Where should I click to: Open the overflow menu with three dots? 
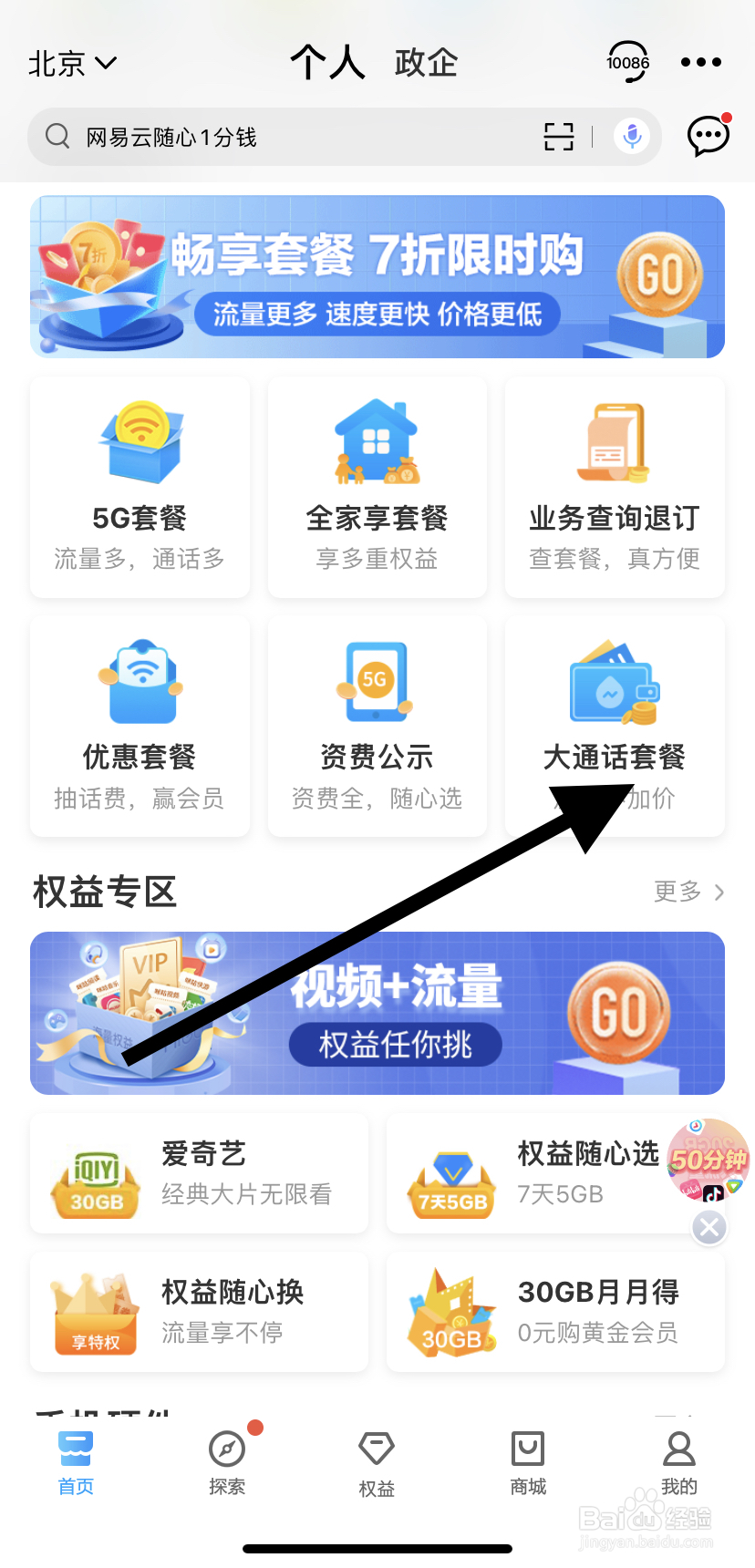click(700, 62)
